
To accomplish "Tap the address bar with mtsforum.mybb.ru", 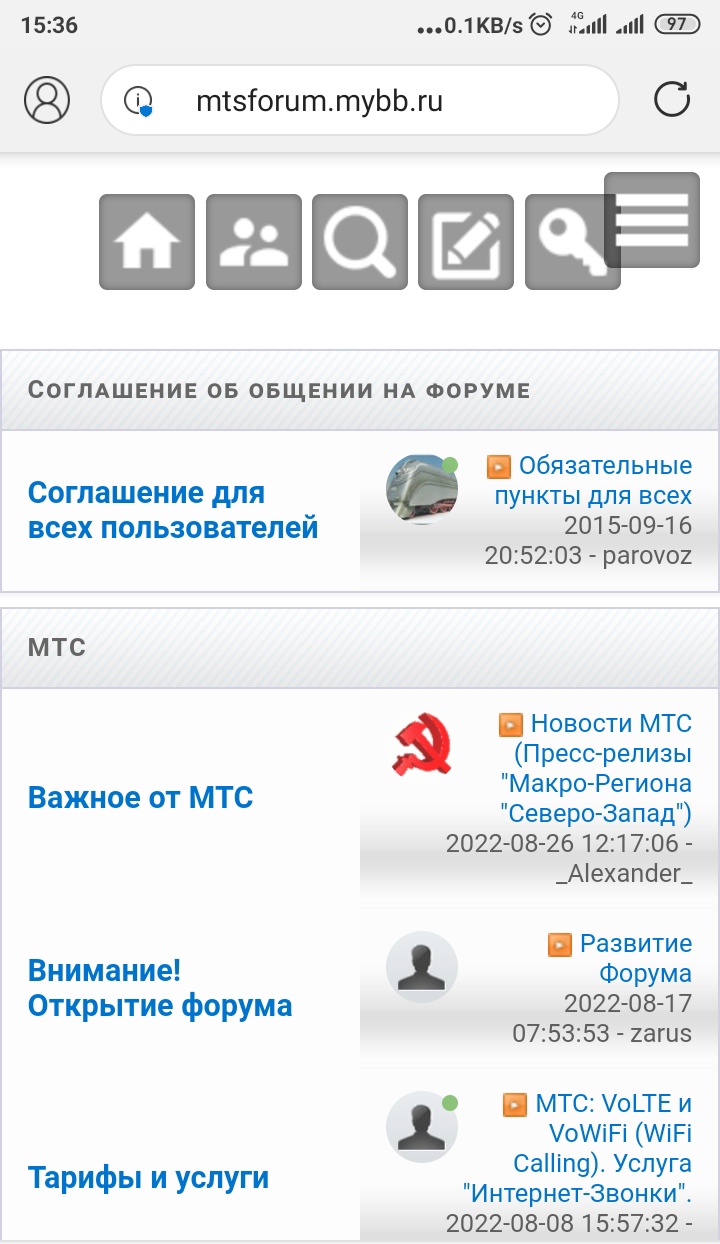I will tap(360, 100).
